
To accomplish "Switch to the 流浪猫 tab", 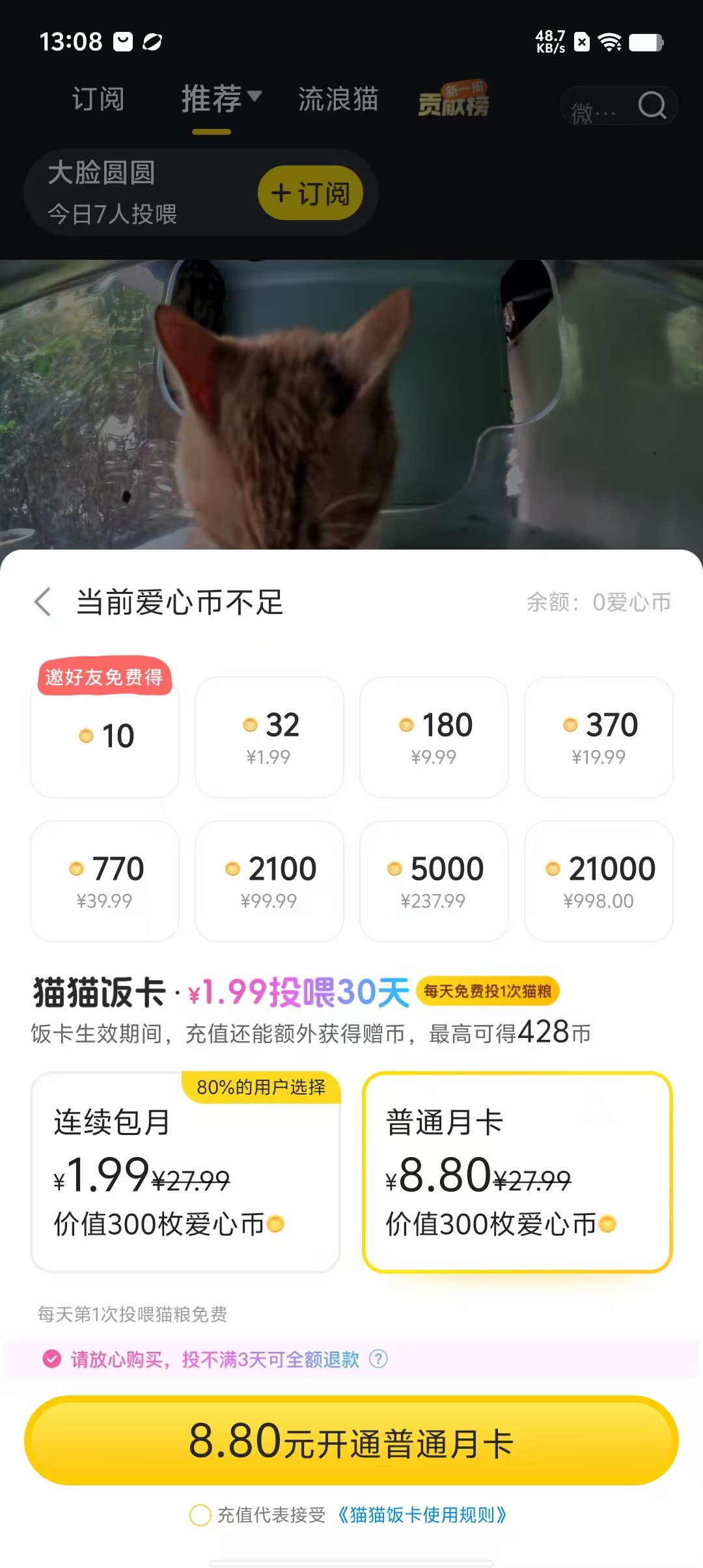I will tap(338, 100).
